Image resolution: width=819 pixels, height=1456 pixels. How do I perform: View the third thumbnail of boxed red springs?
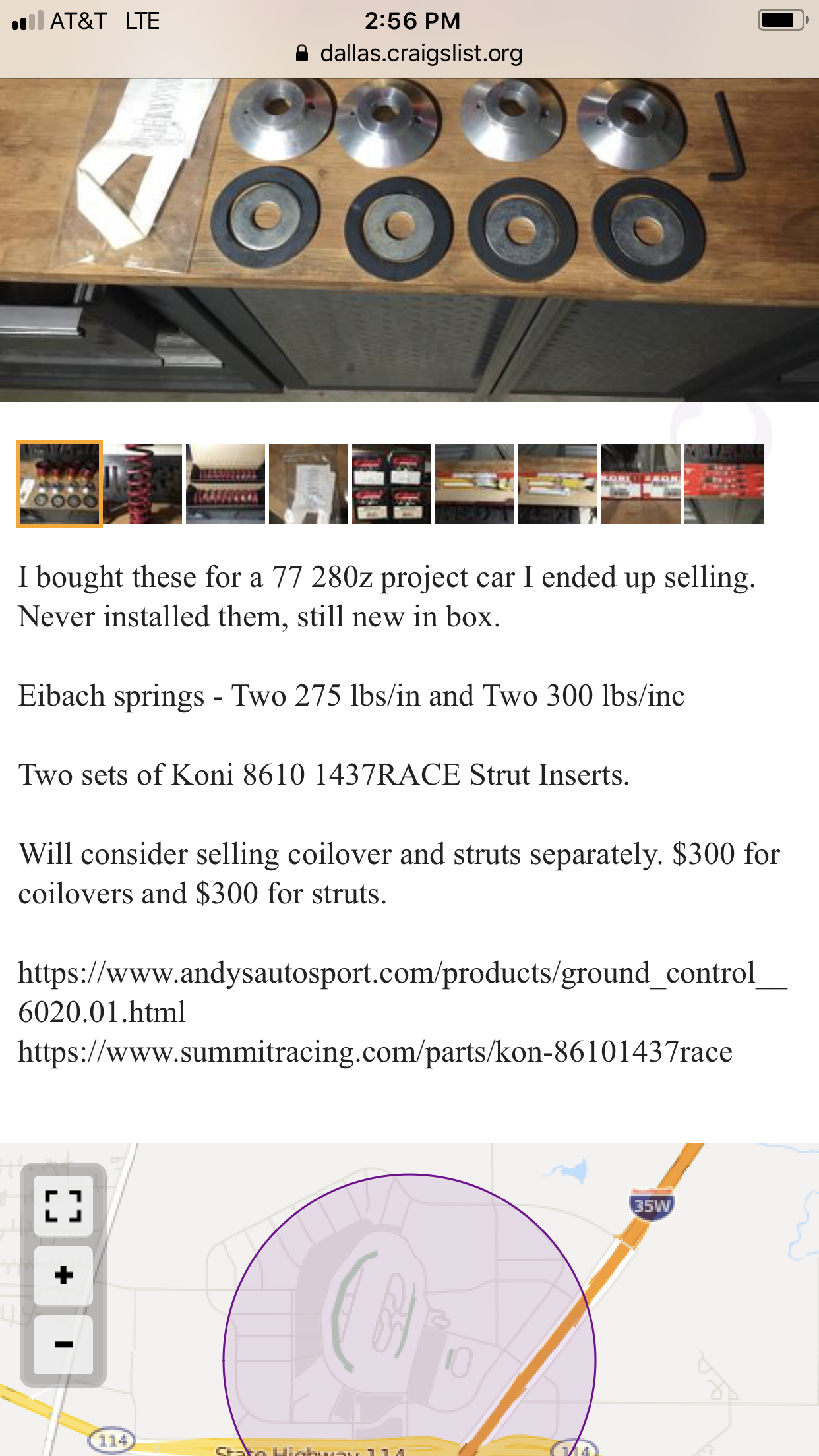click(226, 484)
